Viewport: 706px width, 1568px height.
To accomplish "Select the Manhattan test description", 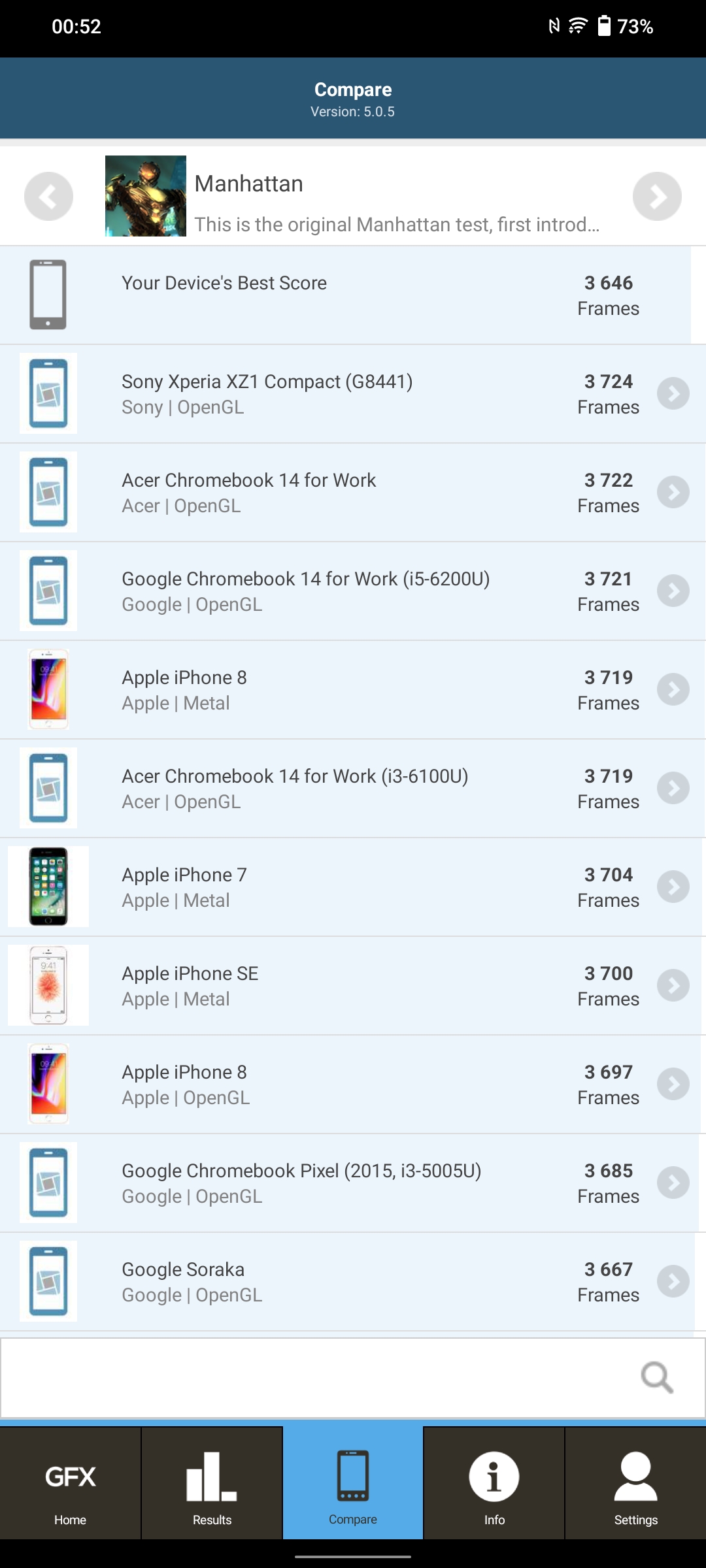I will 396,225.
